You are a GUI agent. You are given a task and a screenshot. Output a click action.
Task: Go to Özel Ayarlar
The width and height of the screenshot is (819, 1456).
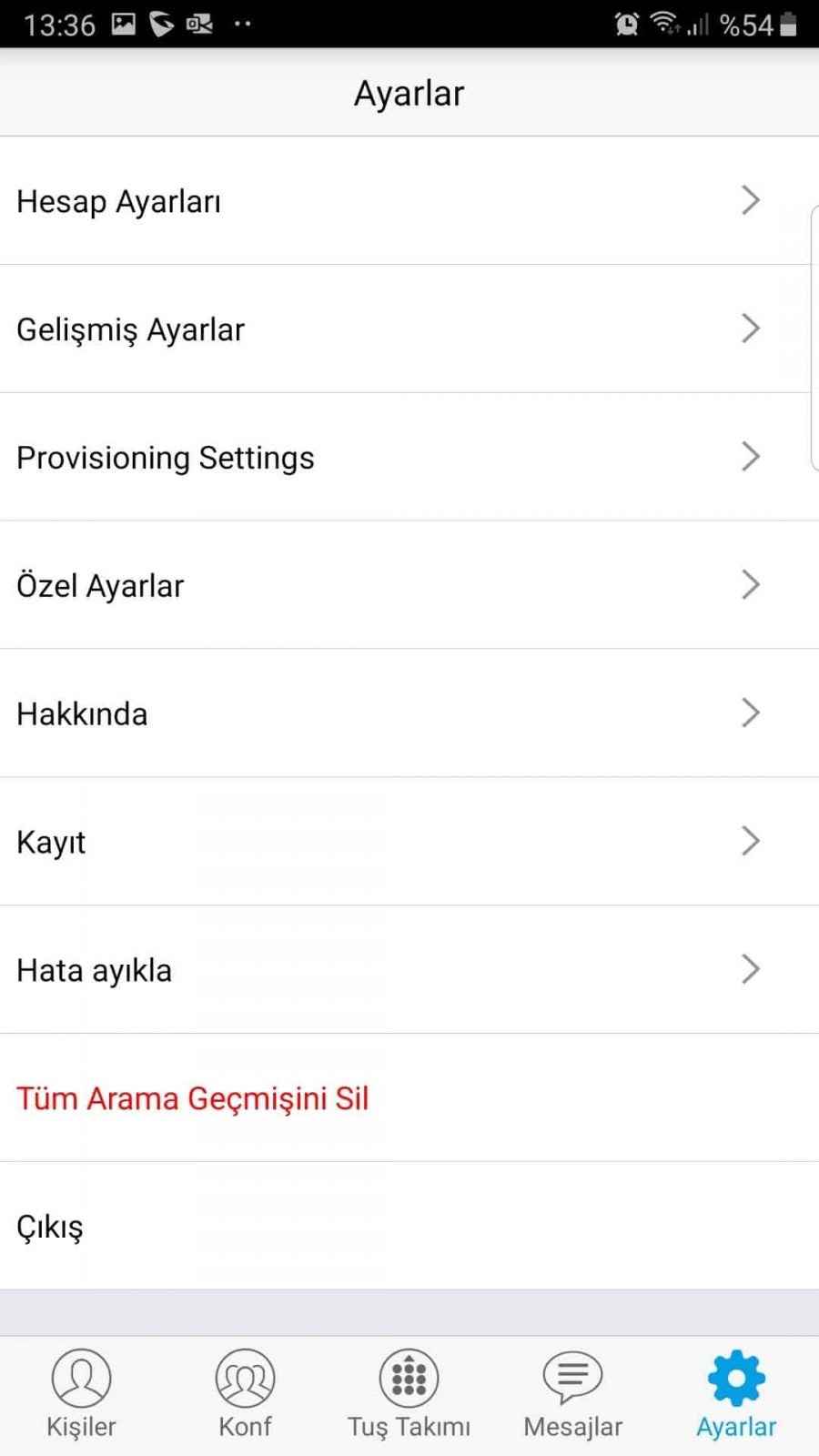[409, 586]
